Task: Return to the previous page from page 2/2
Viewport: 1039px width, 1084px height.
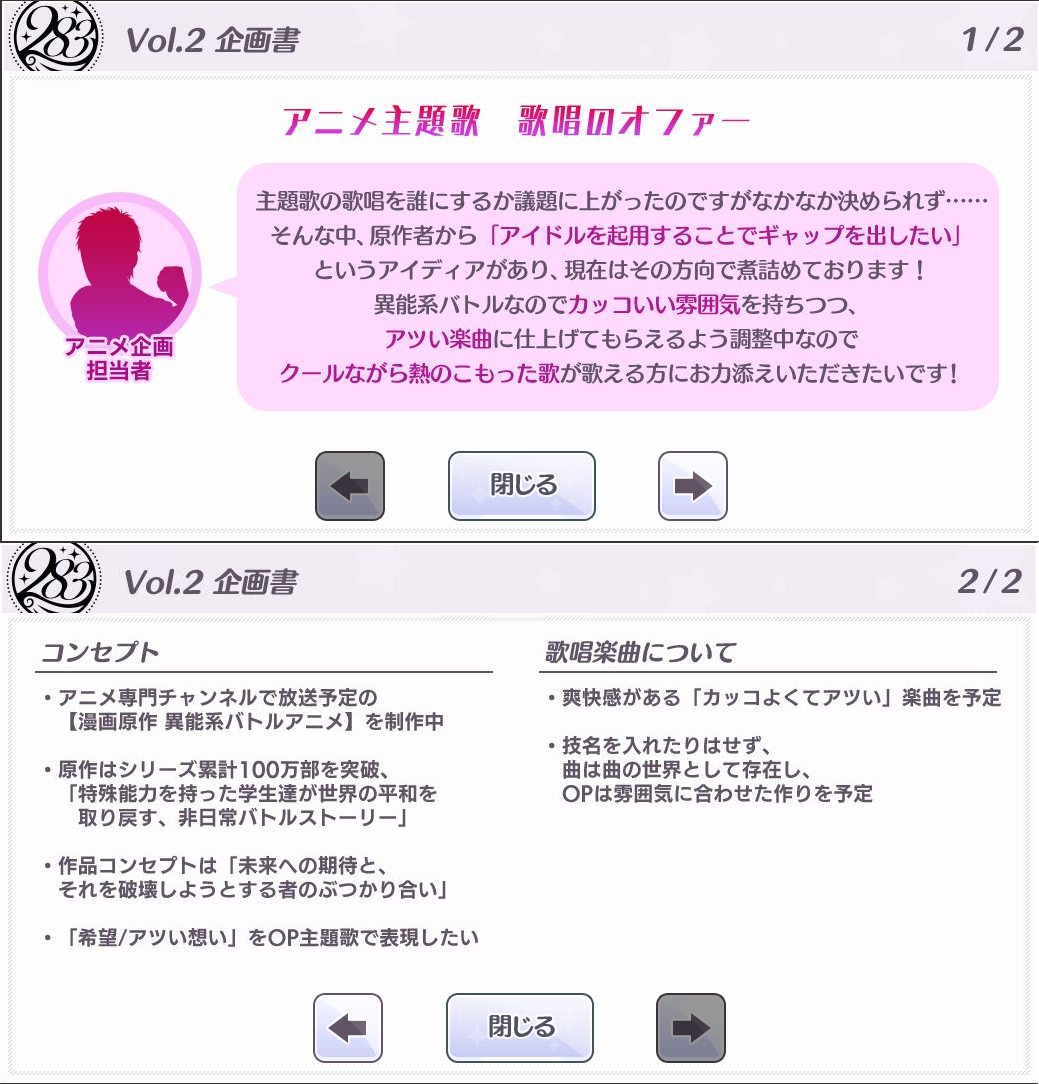Action: [348, 1027]
